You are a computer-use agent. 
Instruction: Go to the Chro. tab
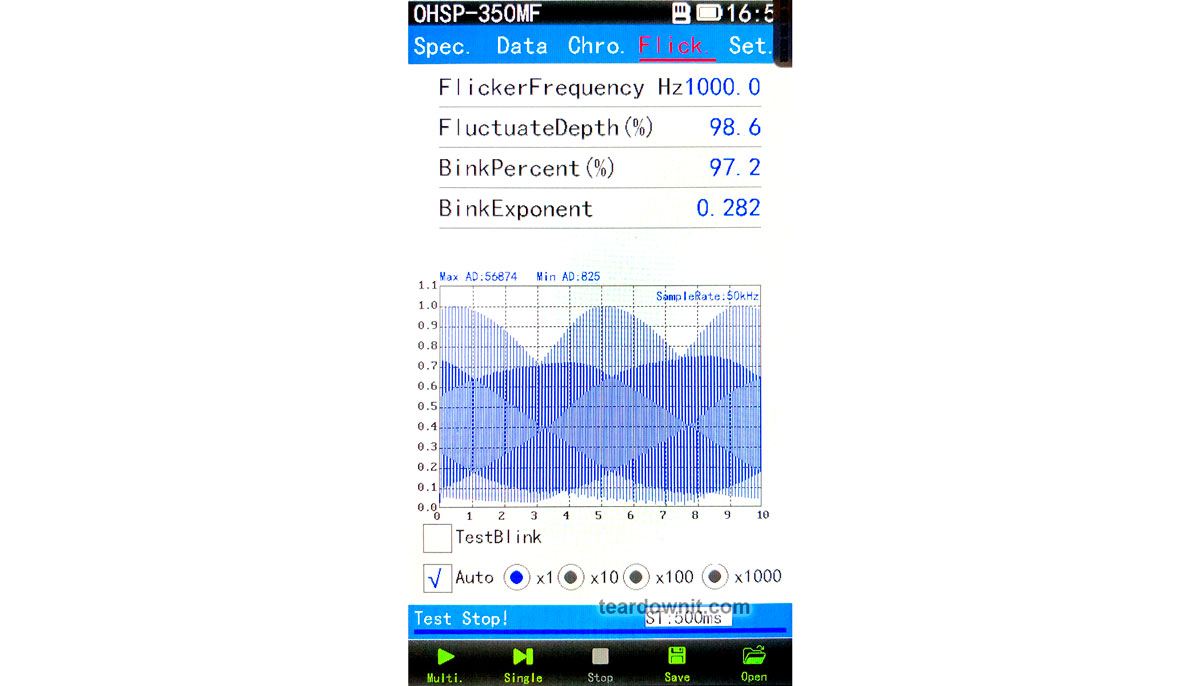pos(596,46)
